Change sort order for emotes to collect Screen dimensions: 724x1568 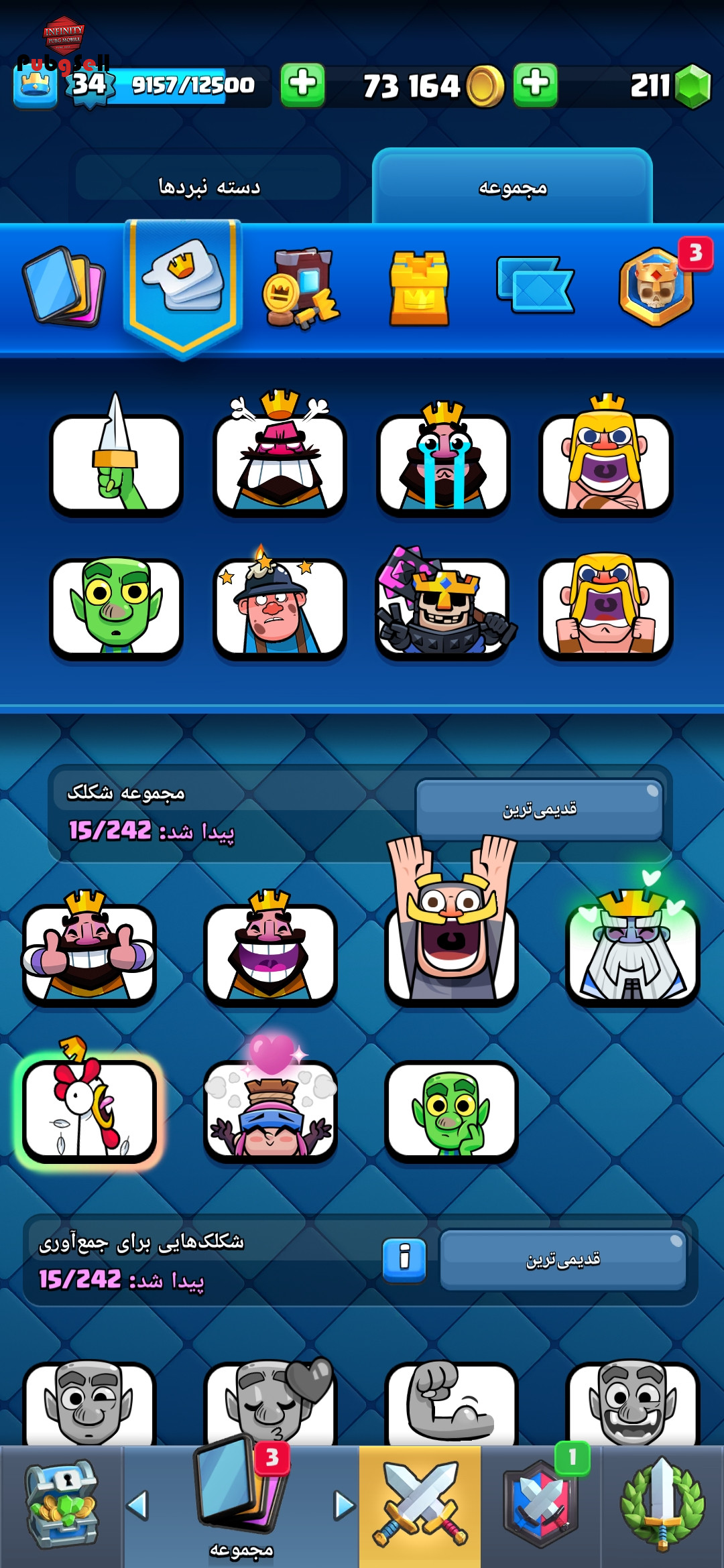coord(562,1260)
